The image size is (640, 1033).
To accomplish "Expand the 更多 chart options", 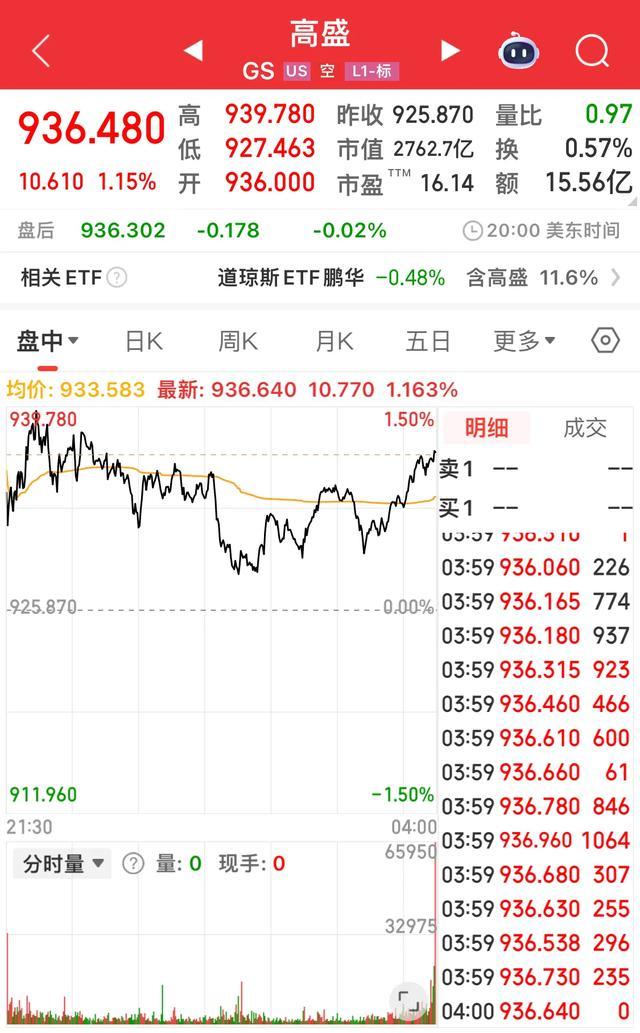I will click(525, 341).
